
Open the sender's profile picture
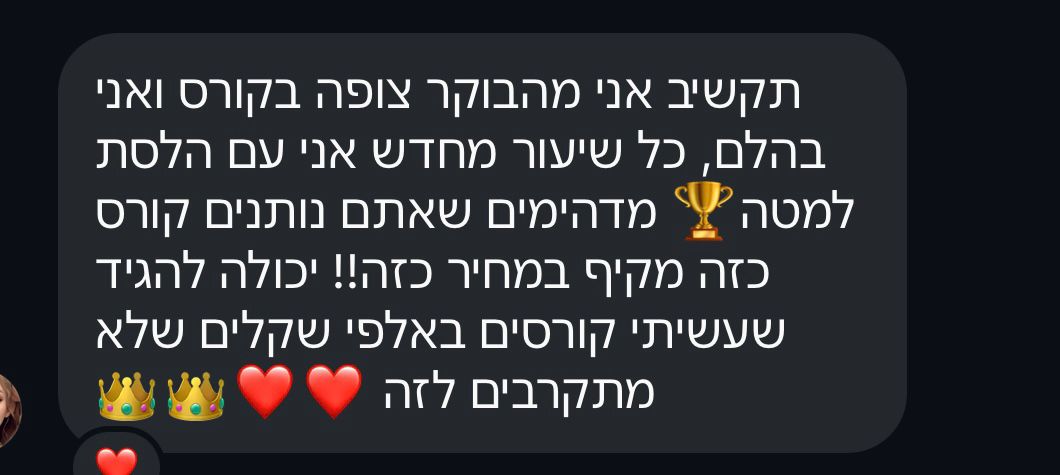coord(8,411)
